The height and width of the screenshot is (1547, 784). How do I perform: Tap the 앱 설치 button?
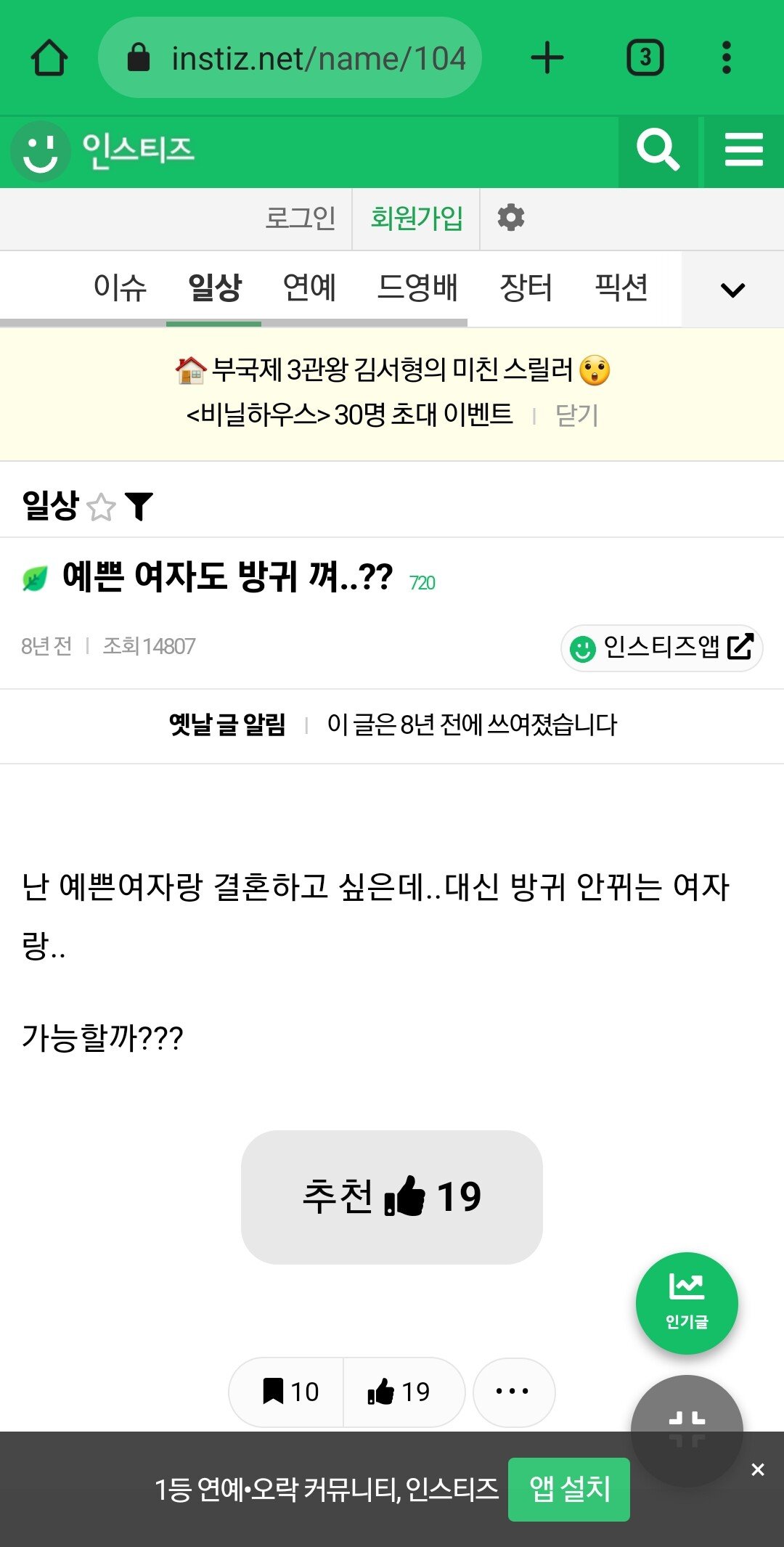(x=569, y=1489)
